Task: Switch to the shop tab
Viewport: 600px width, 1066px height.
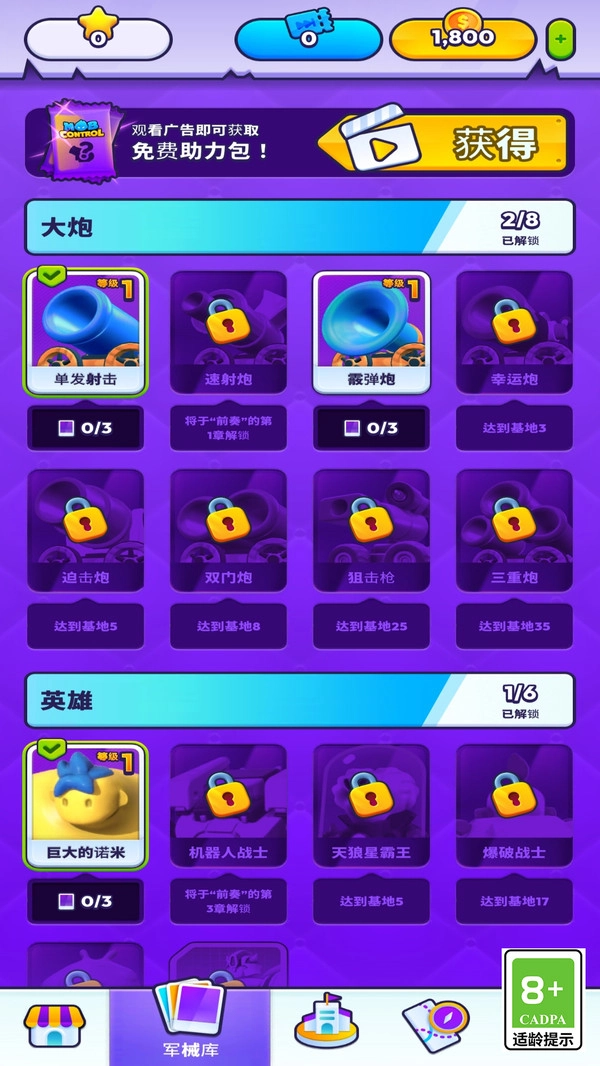Action: tap(54, 1025)
